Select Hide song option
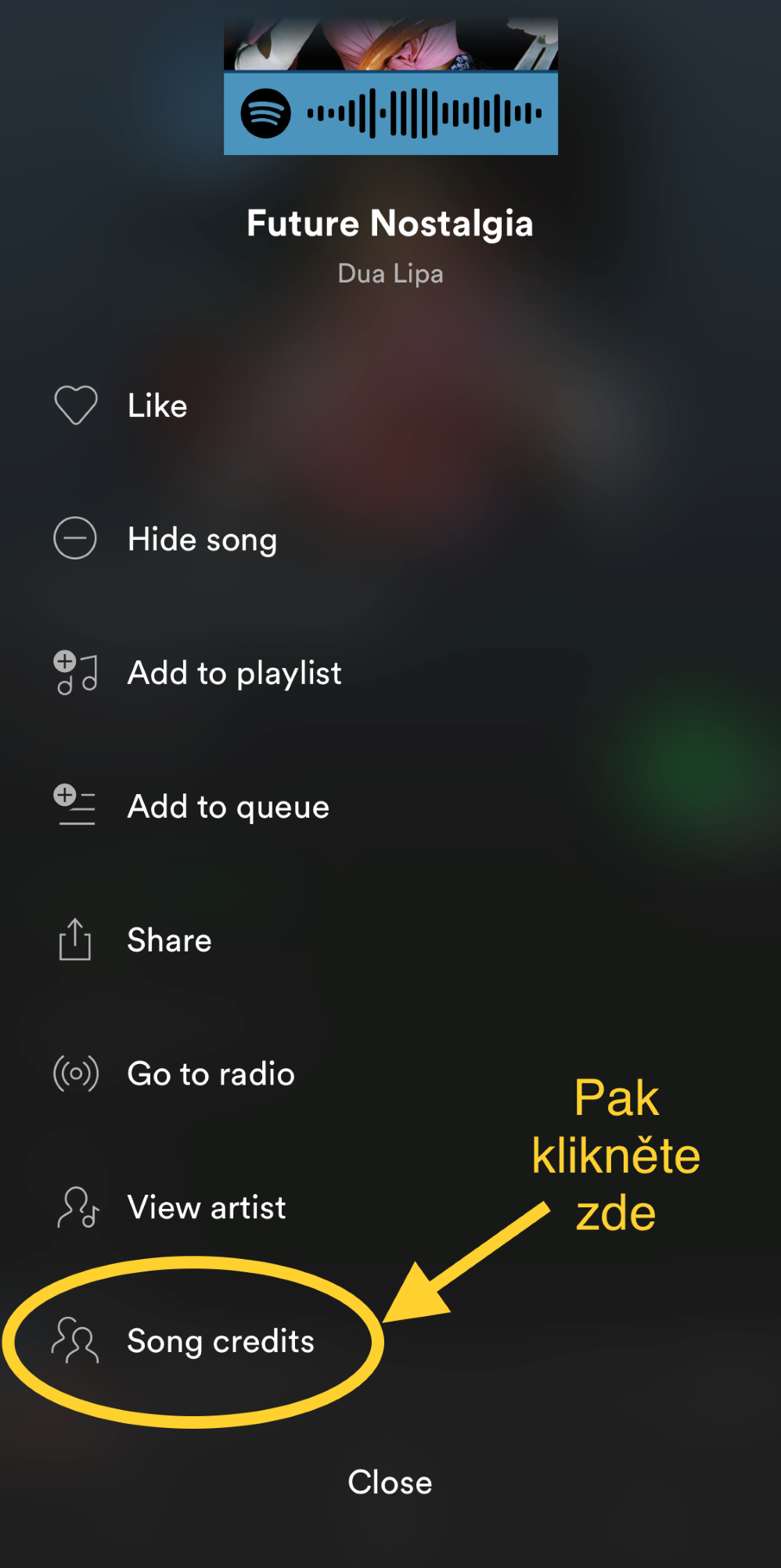Image resolution: width=781 pixels, height=1568 pixels. coord(201,540)
